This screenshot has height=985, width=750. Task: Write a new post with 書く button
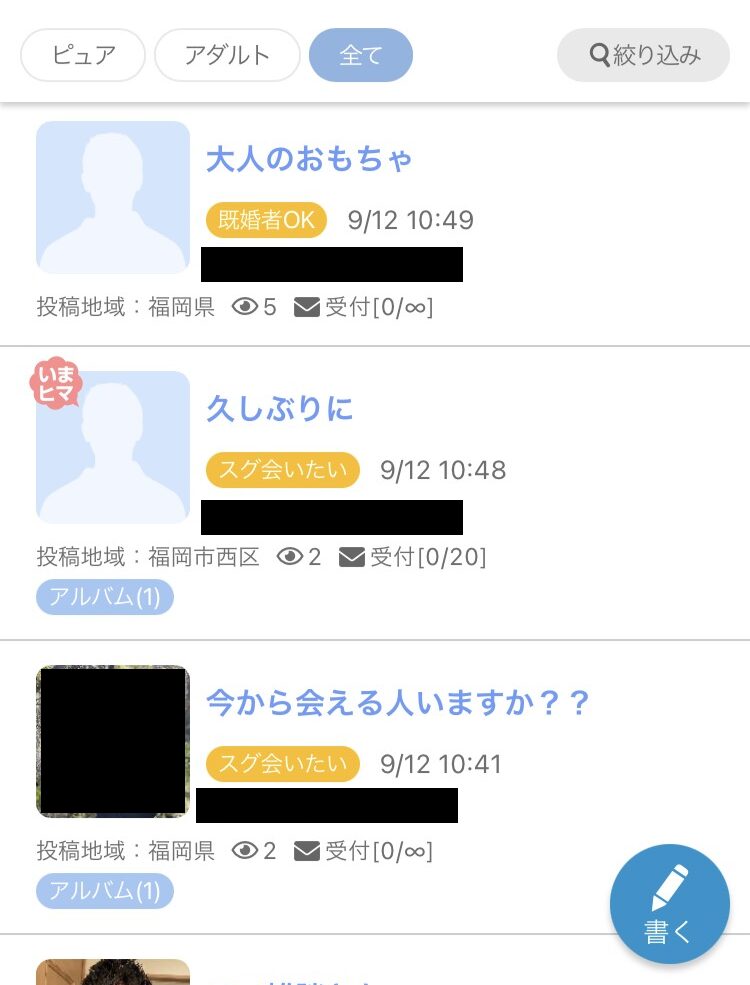coord(669,904)
